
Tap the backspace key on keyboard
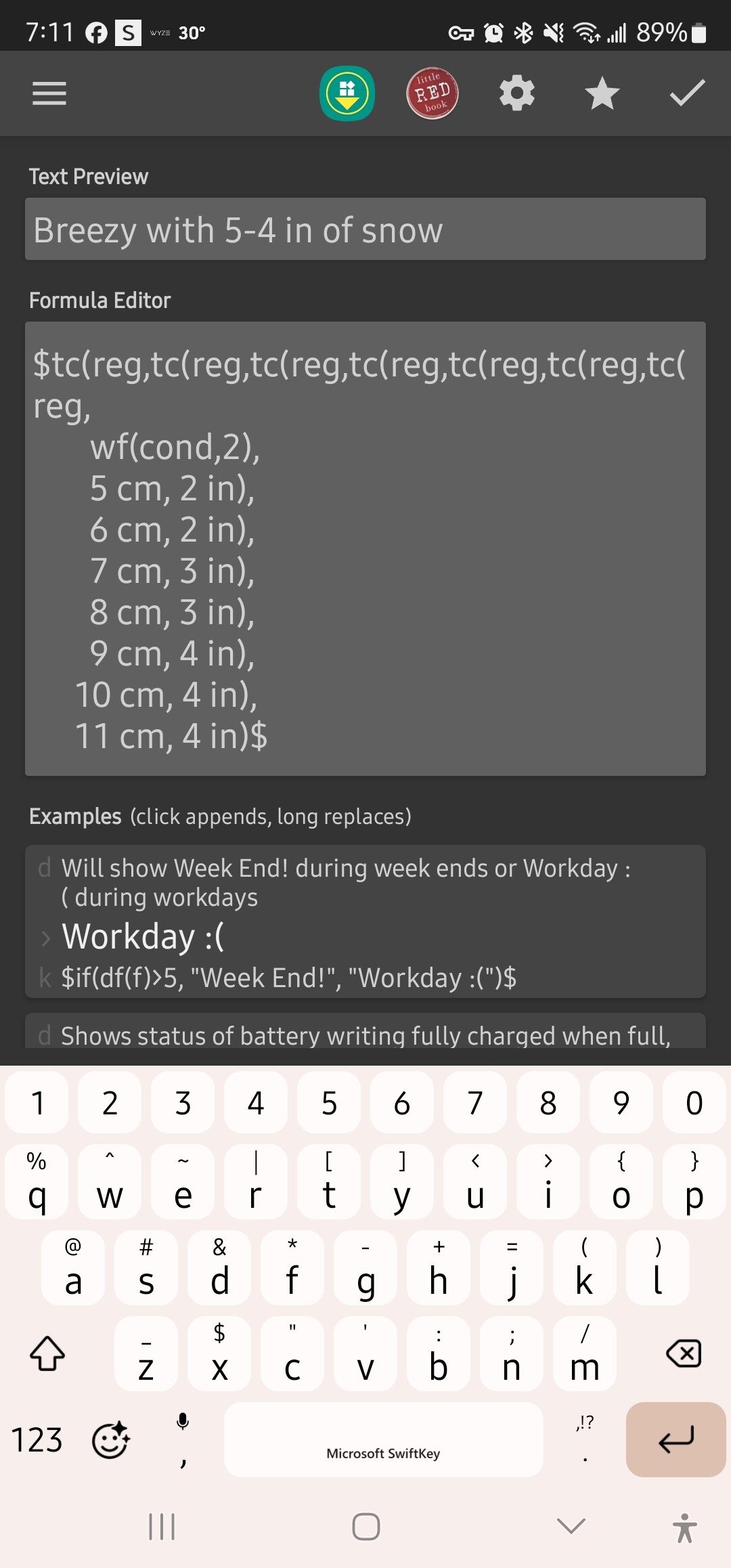tap(684, 1353)
